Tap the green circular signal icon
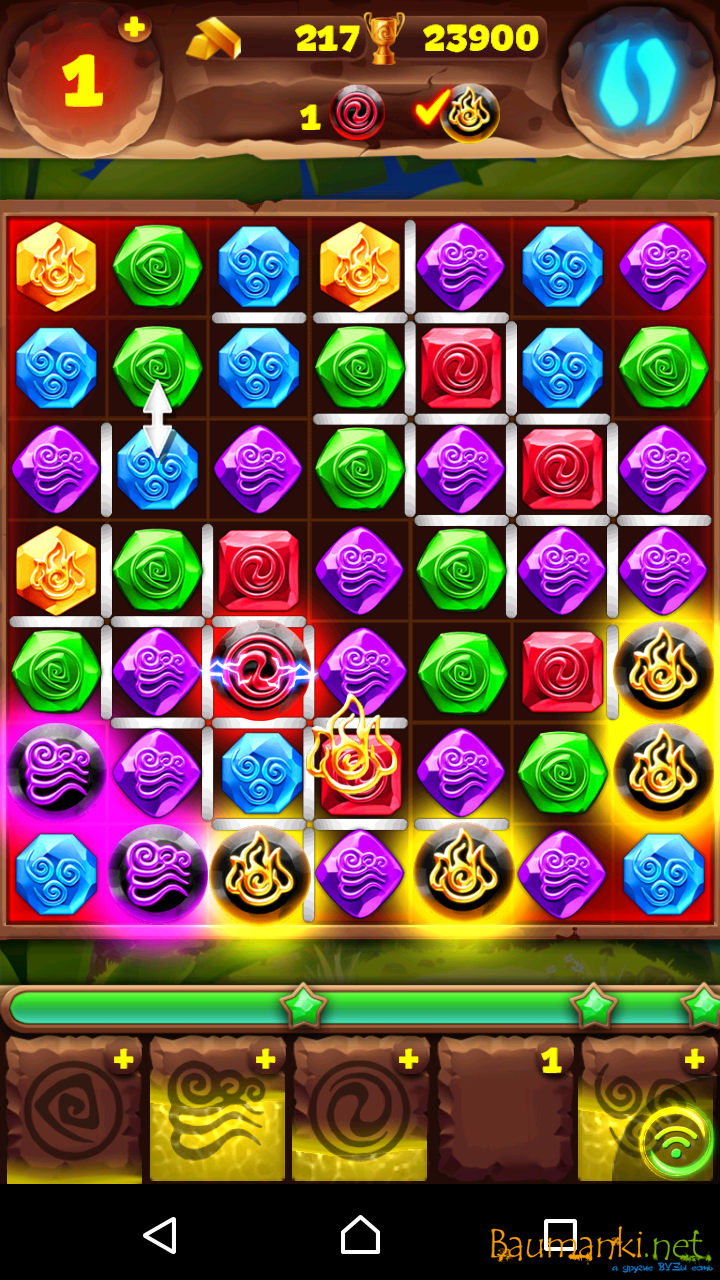 (677, 1142)
